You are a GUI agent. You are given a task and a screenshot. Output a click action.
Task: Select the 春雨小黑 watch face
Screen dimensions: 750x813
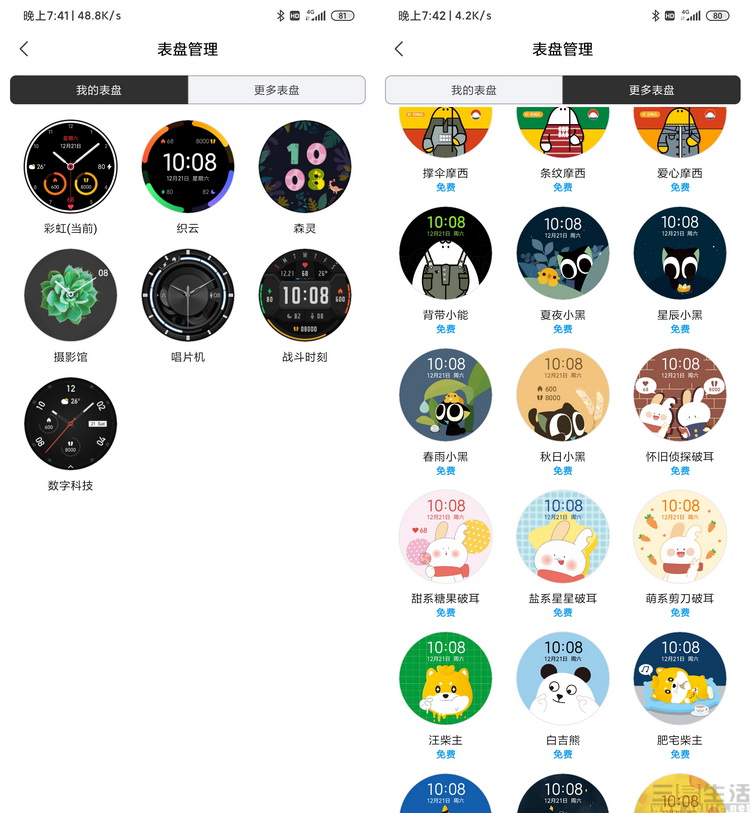pyautogui.click(x=446, y=395)
